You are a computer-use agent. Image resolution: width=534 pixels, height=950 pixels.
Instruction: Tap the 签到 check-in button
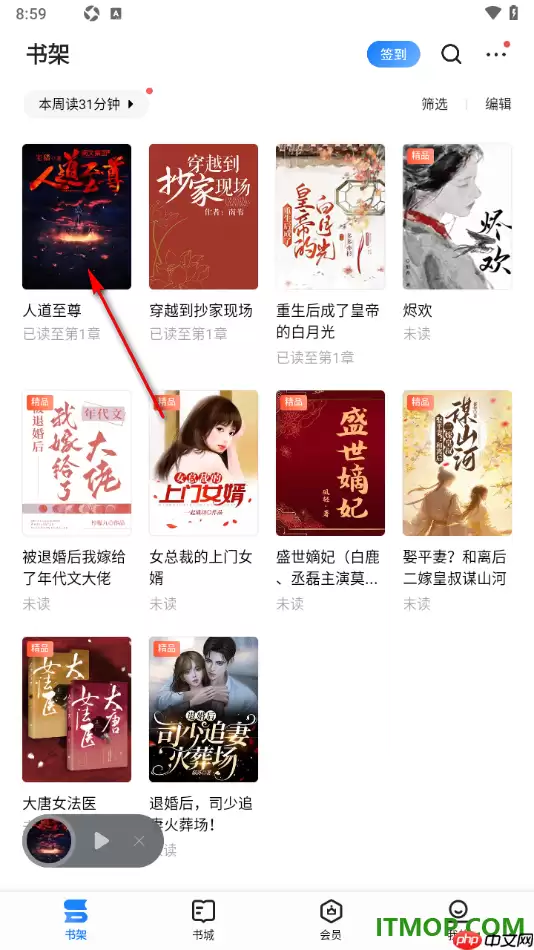pos(393,55)
